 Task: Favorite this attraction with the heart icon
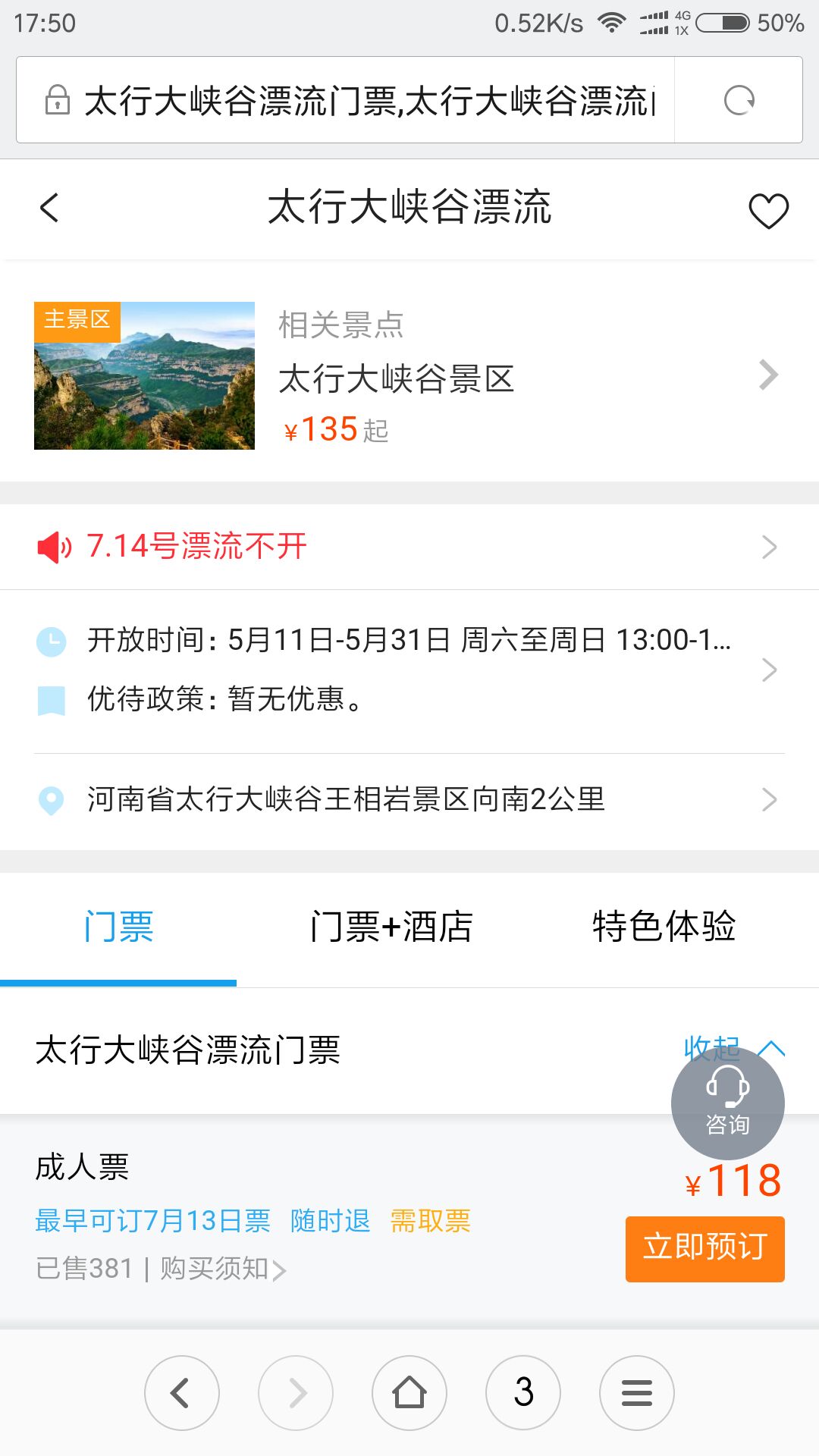coord(768,210)
